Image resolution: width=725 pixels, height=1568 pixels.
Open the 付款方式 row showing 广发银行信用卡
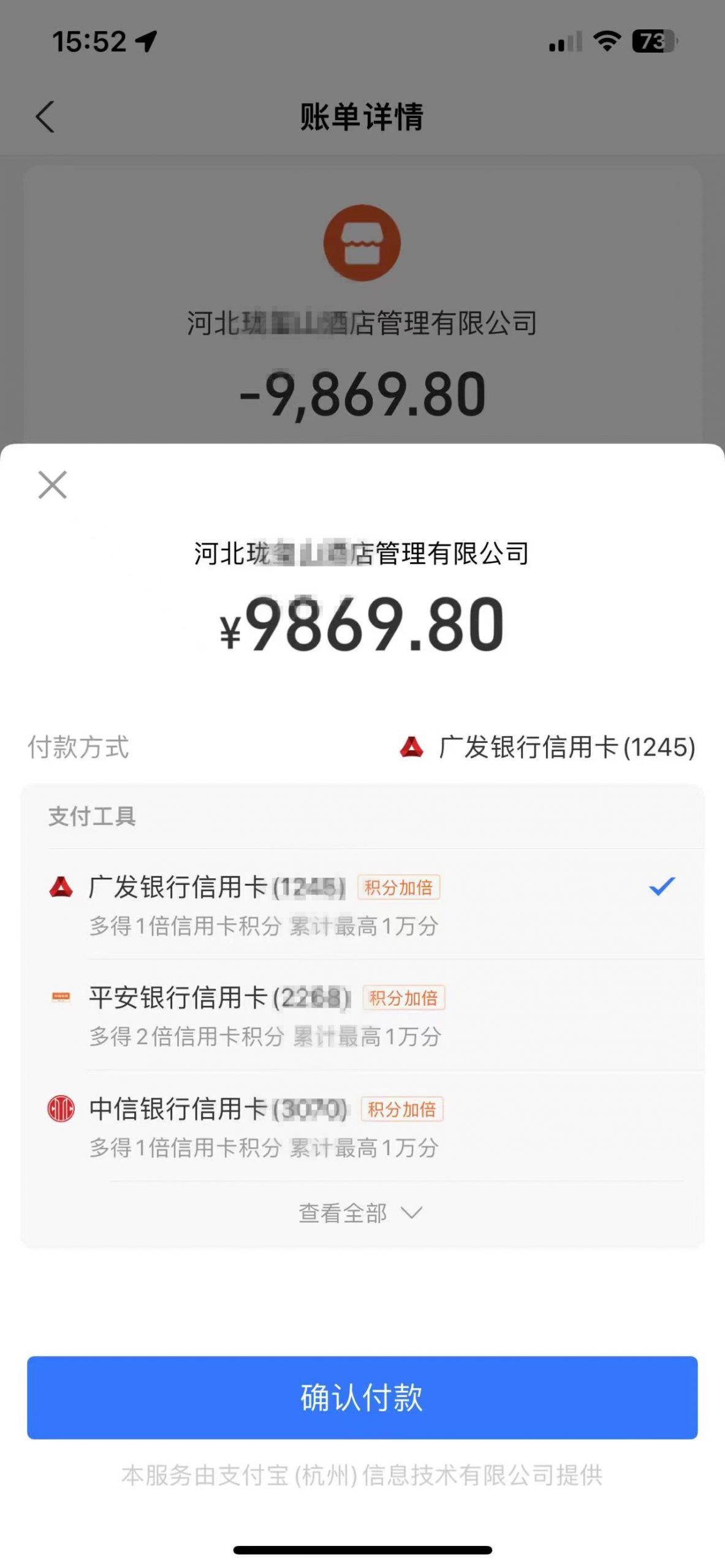(x=362, y=747)
